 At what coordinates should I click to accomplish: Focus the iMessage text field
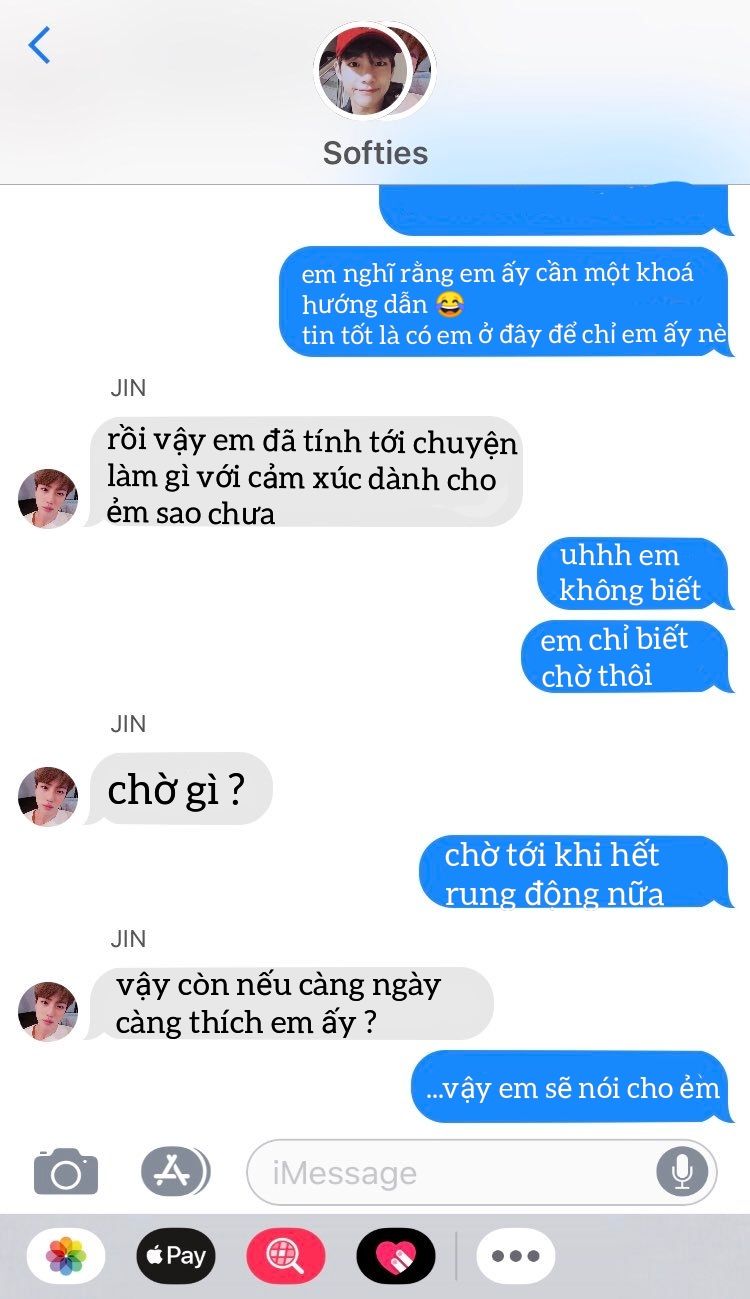[x=450, y=1172]
